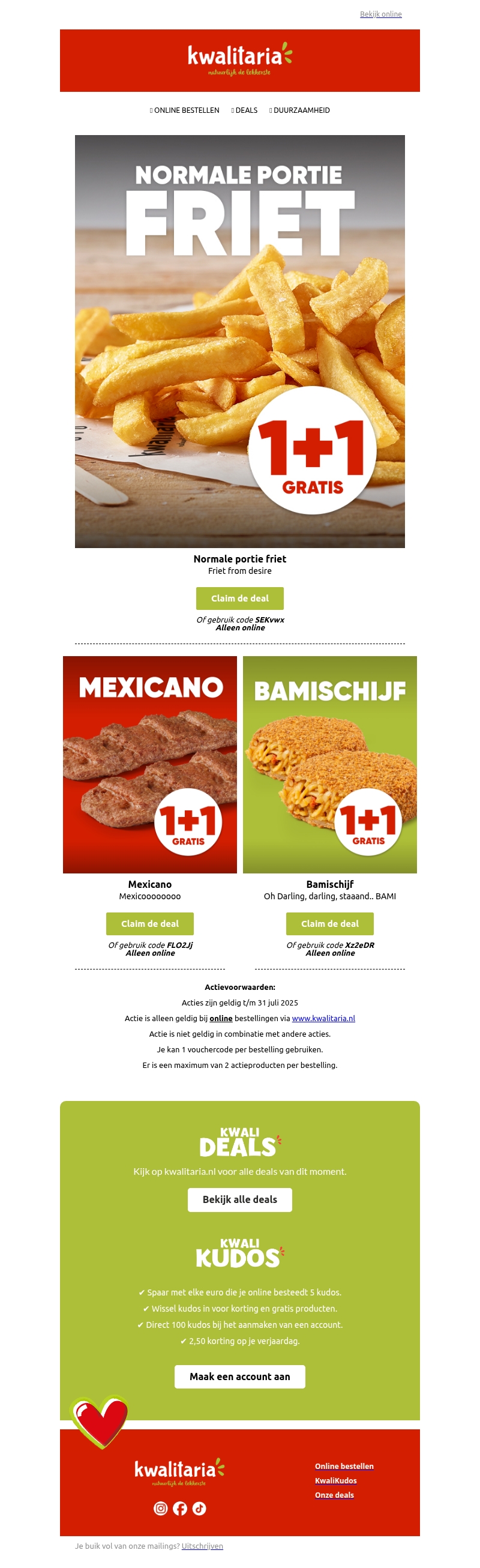The width and height of the screenshot is (480, 1568).
Task: Open the DUURZAAMHEID menu link
Action: coord(301,110)
